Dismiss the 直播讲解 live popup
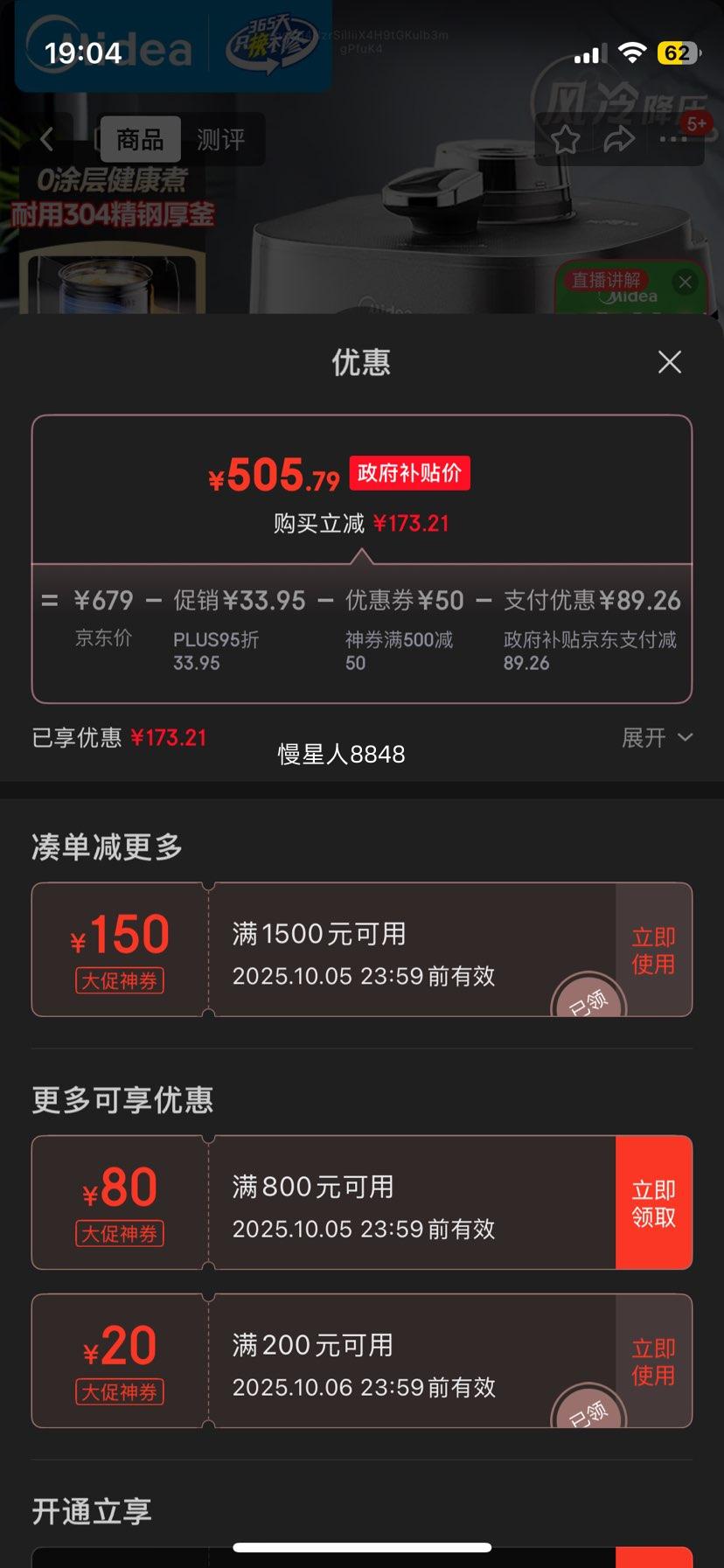The height and width of the screenshot is (1568, 724). tap(686, 282)
